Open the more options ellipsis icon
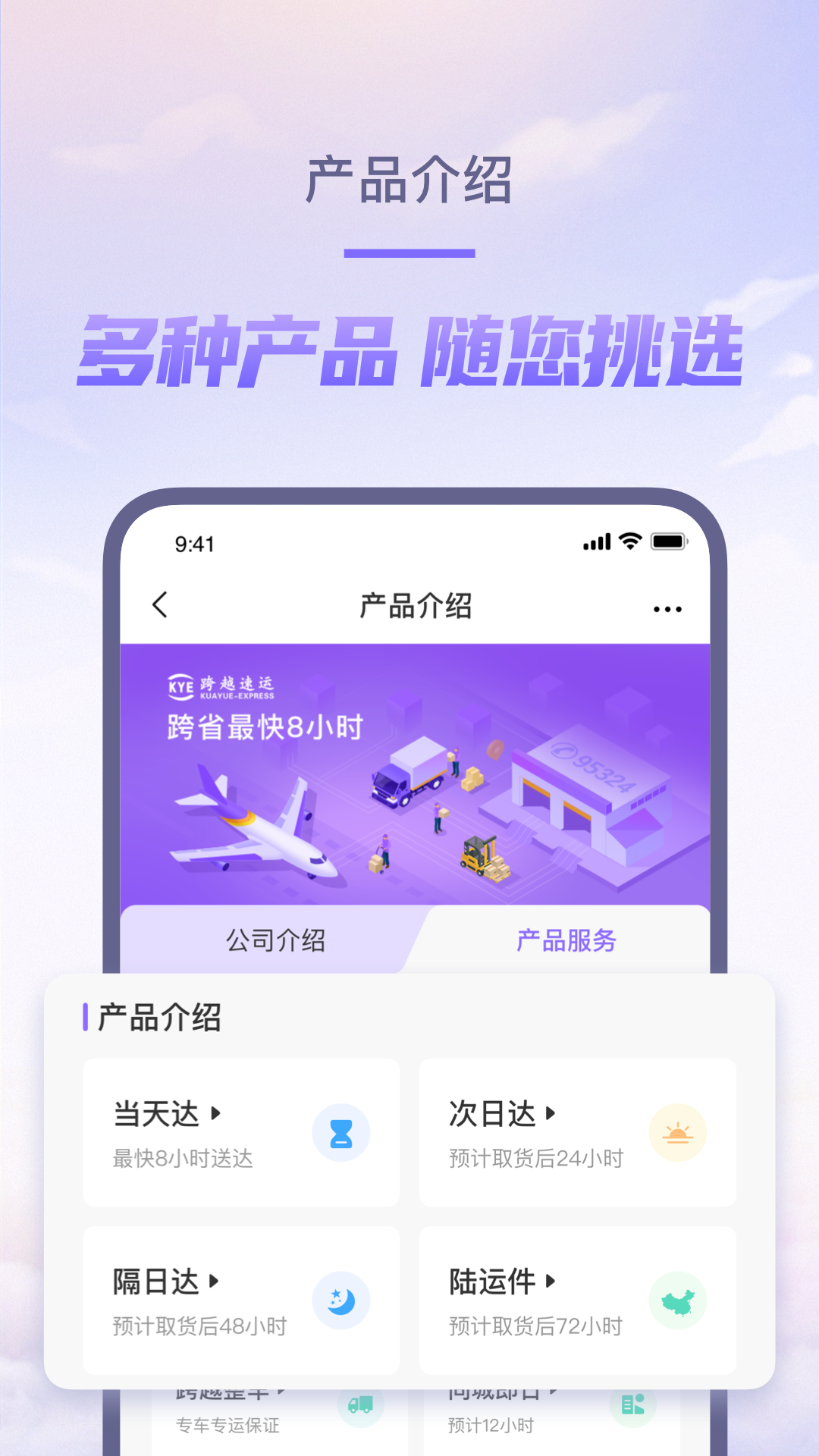The width and height of the screenshot is (819, 1456). pos(667,608)
